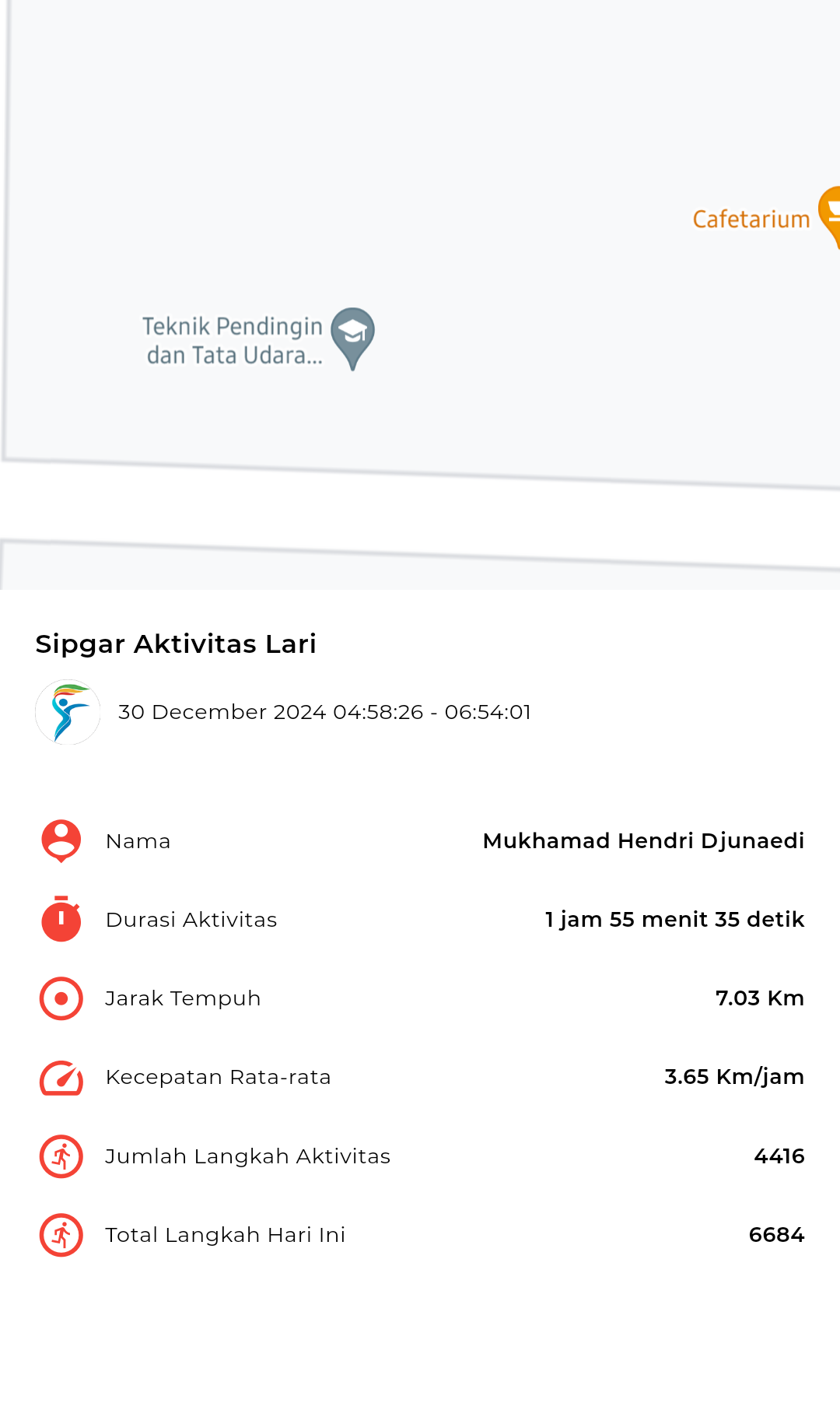The width and height of the screenshot is (840, 1417).
Task: Tap the Teknik Pendingin dan Tata Udara map marker
Action: point(352,338)
